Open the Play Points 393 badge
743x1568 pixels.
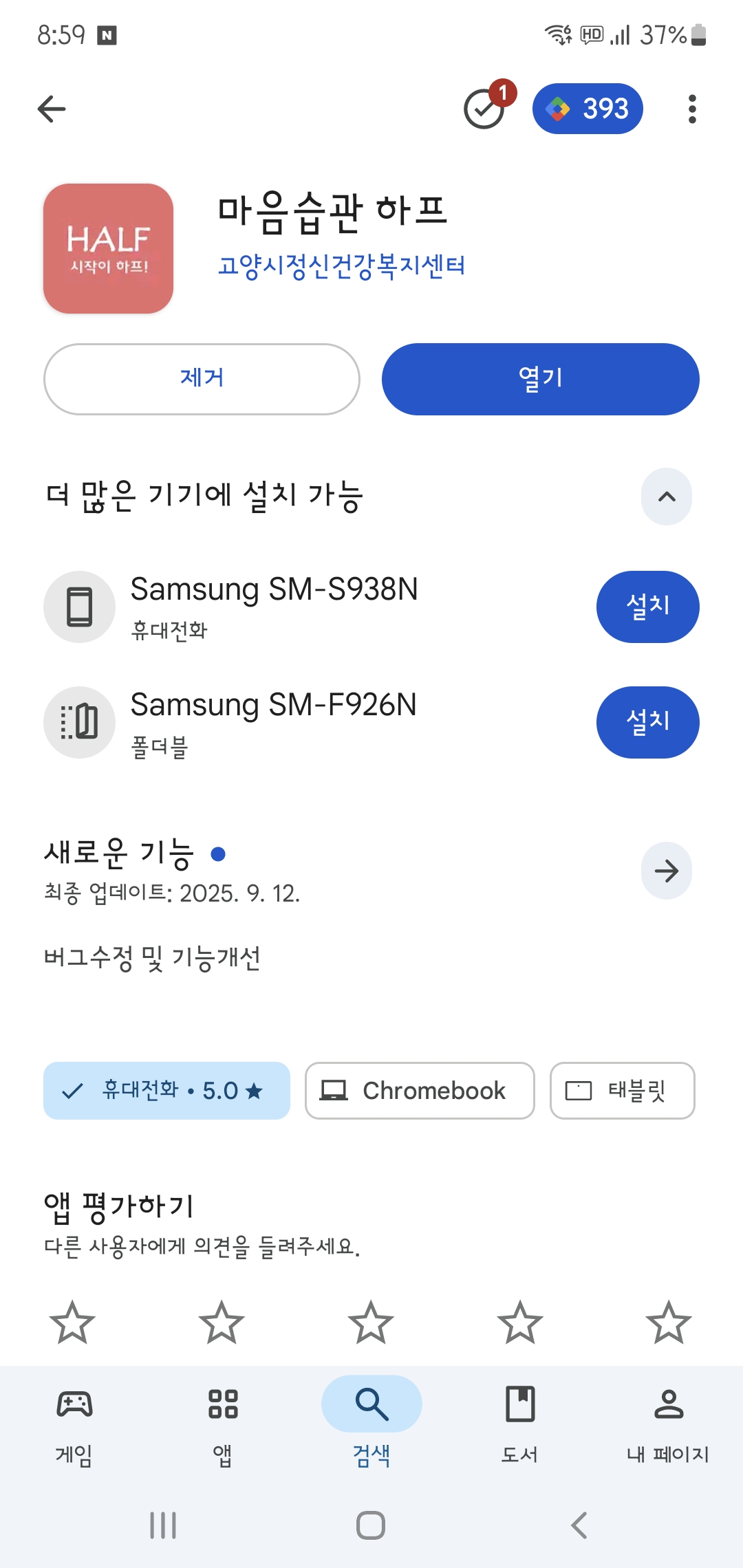coord(588,109)
